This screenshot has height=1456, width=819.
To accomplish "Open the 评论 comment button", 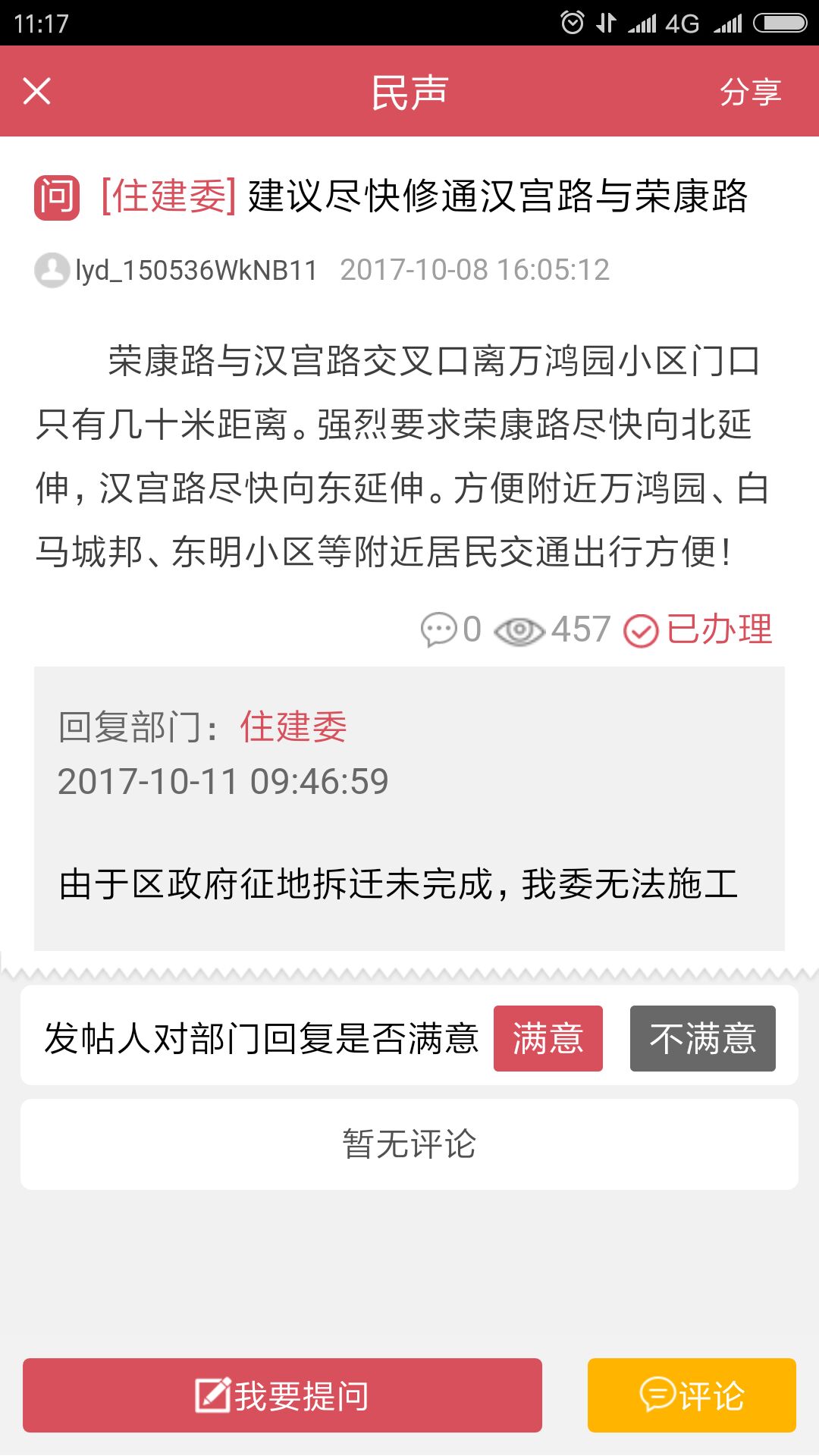I will click(x=692, y=1395).
